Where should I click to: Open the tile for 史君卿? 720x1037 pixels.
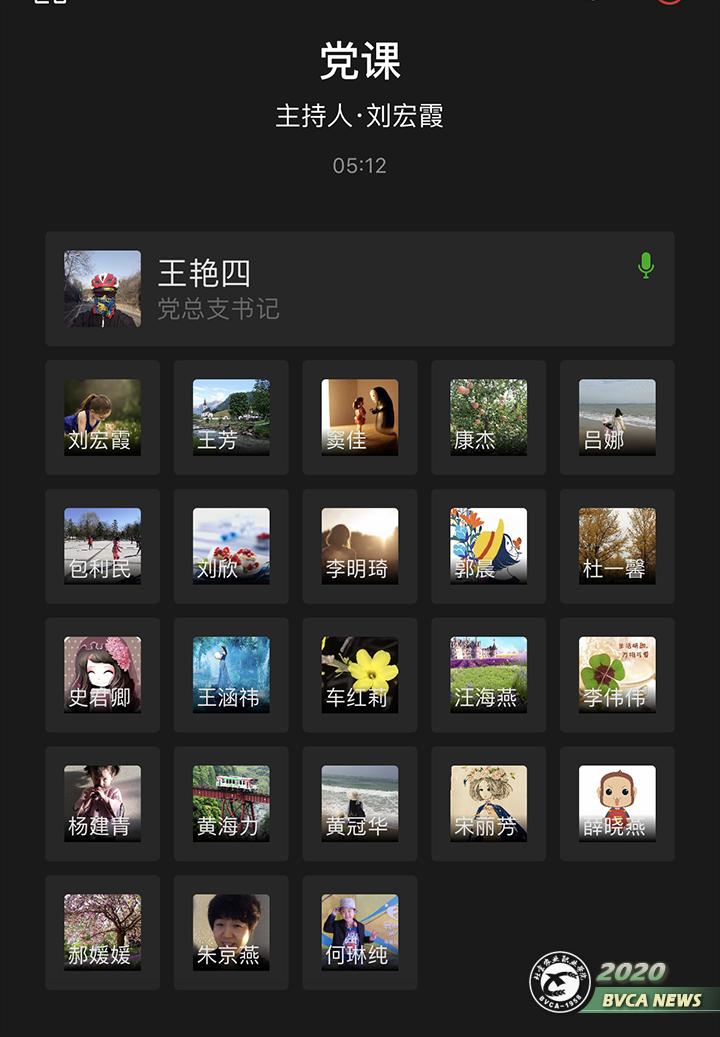(102, 675)
